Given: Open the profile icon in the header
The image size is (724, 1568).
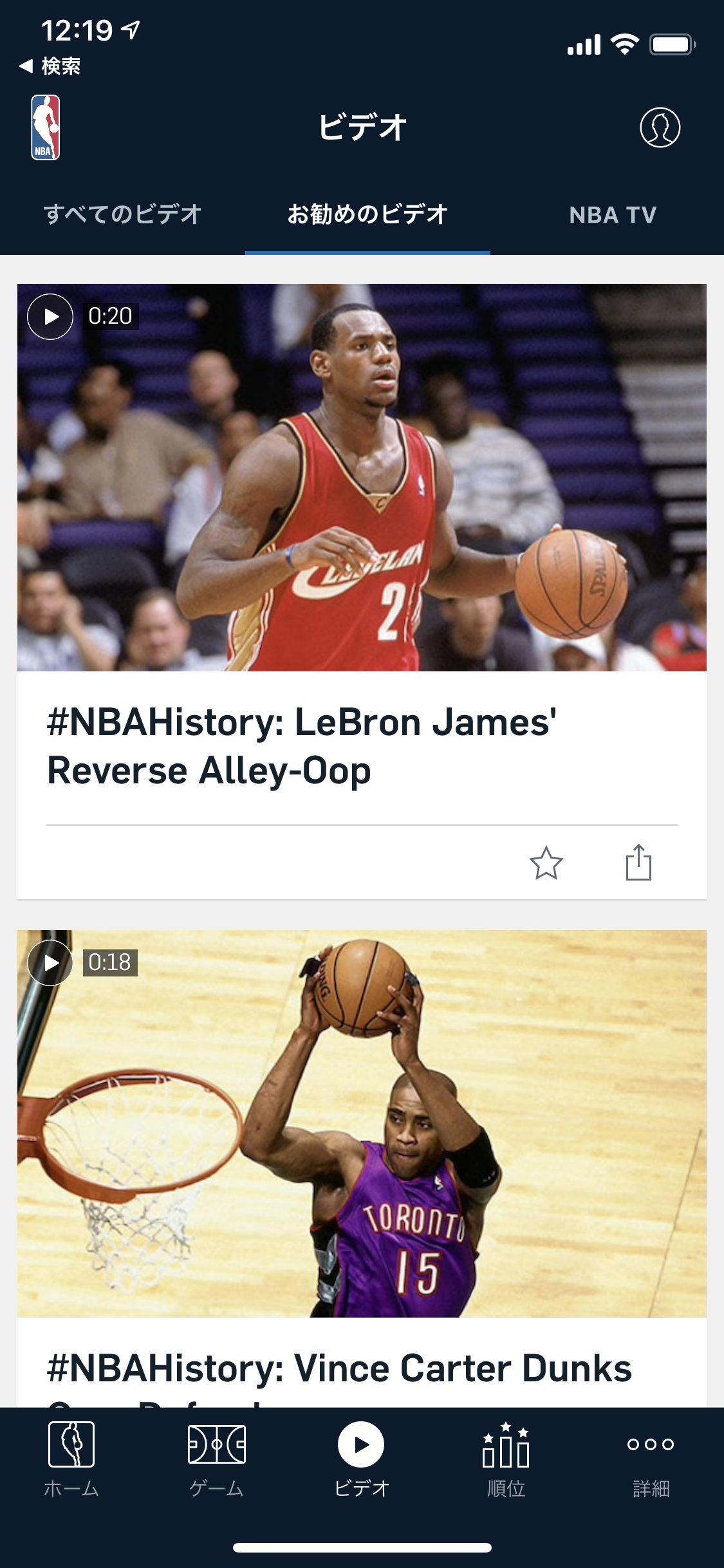Looking at the screenshot, I should [660, 127].
